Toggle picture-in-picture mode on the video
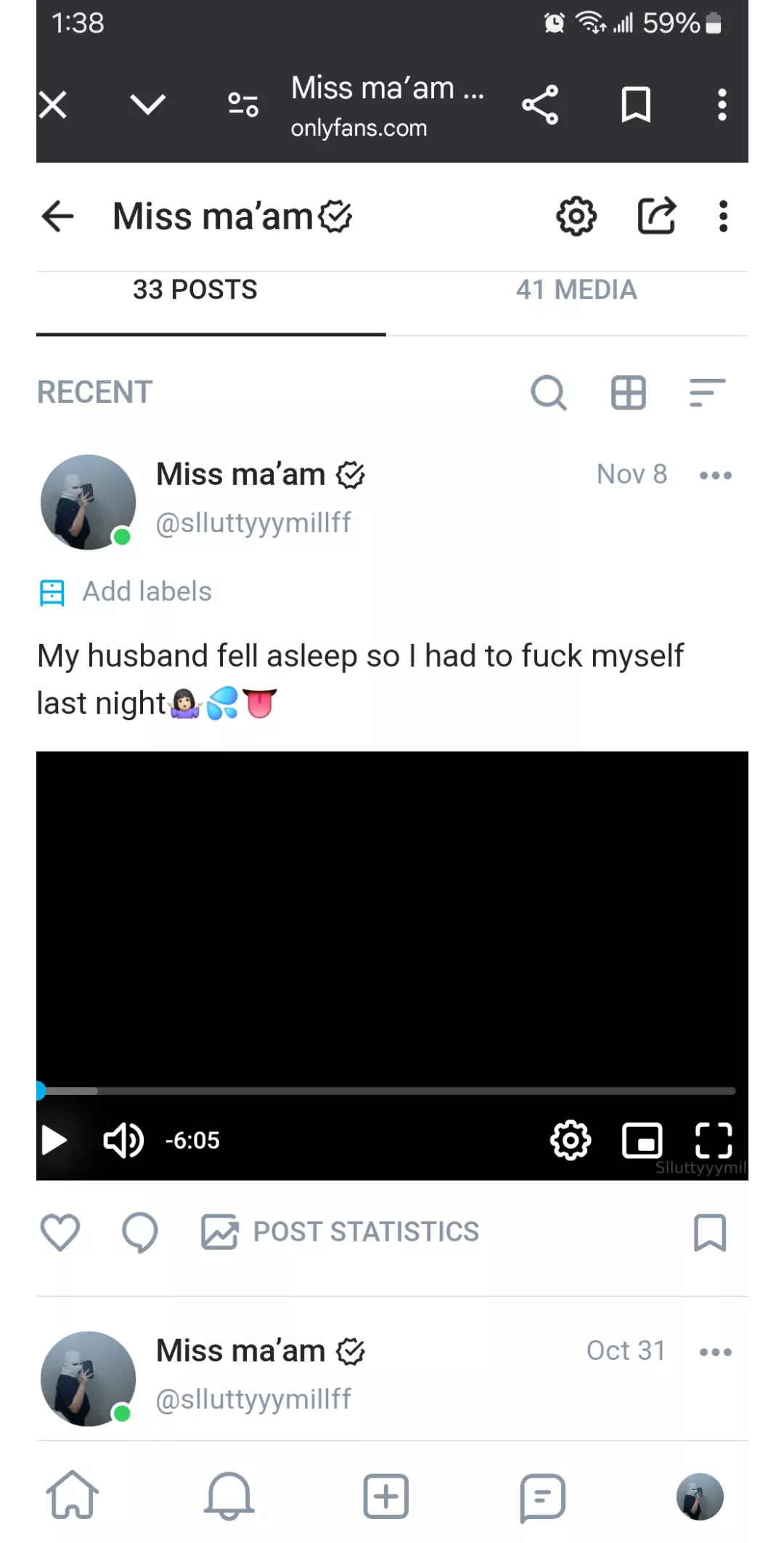Image resolution: width=784 pixels, height=1543 pixels. pyautogui.click(x=642, y=1140)
